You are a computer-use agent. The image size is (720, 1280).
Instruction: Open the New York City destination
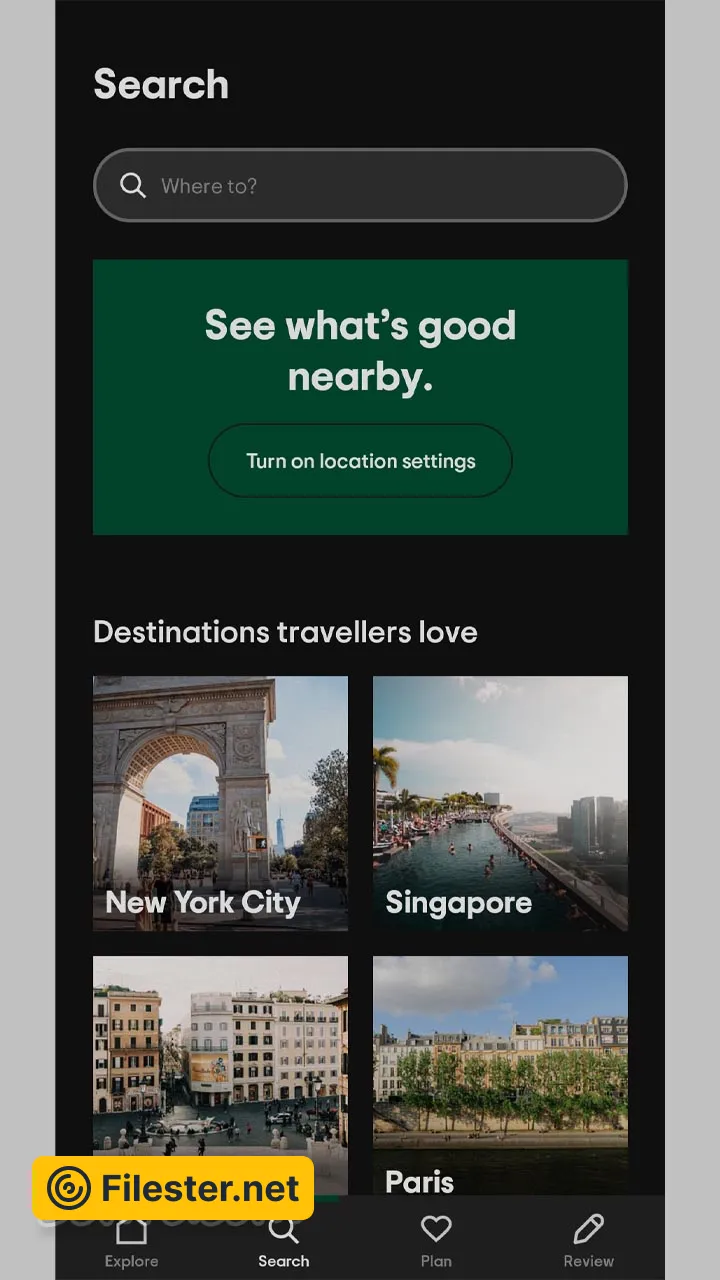click(220, 803)
